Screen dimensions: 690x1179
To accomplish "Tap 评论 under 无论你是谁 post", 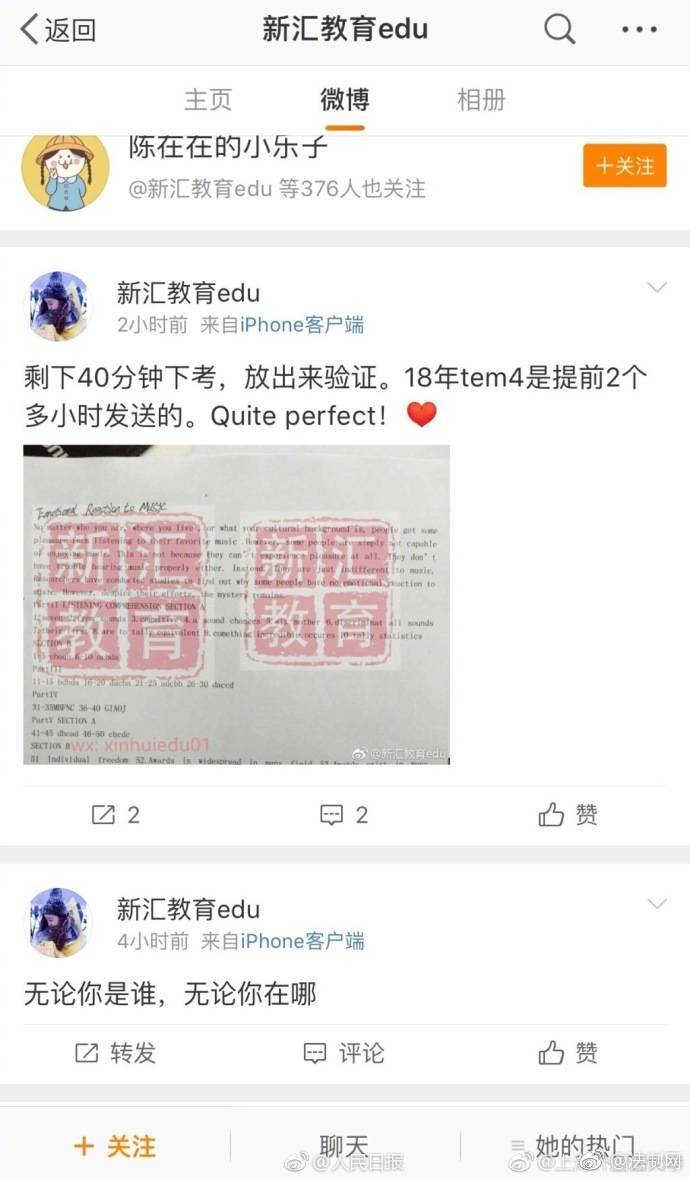I will [x=344, y=1053].
